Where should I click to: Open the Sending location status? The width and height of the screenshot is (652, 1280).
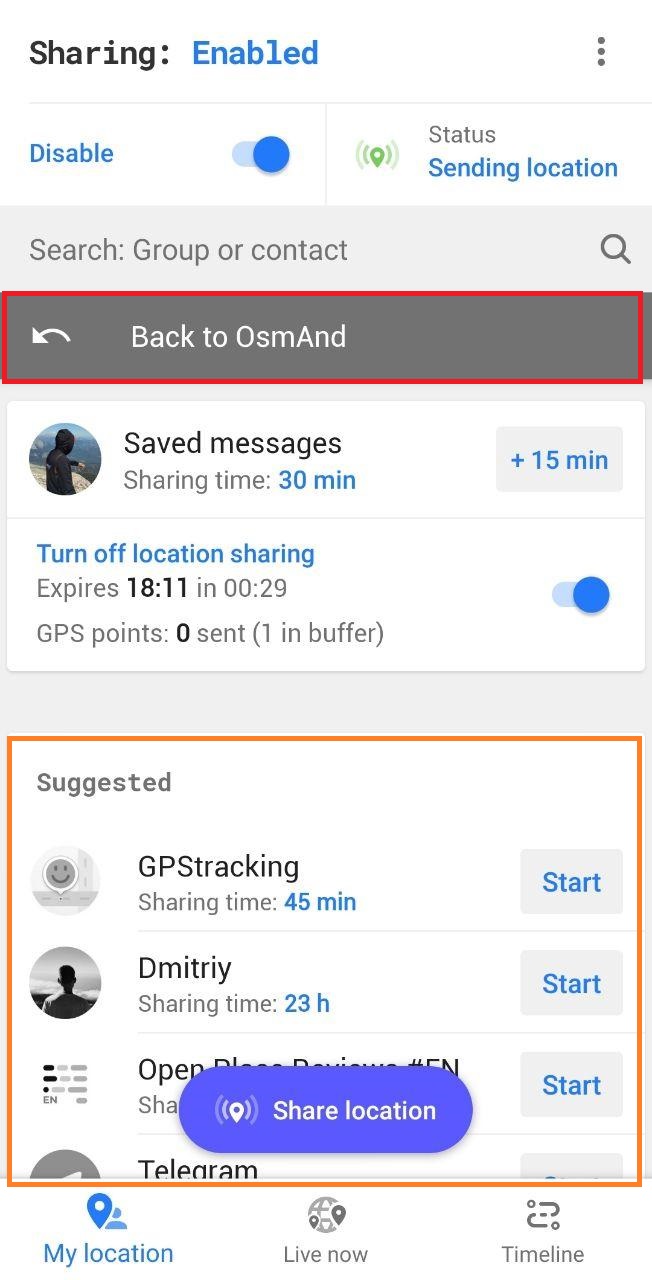pos(522,168)
